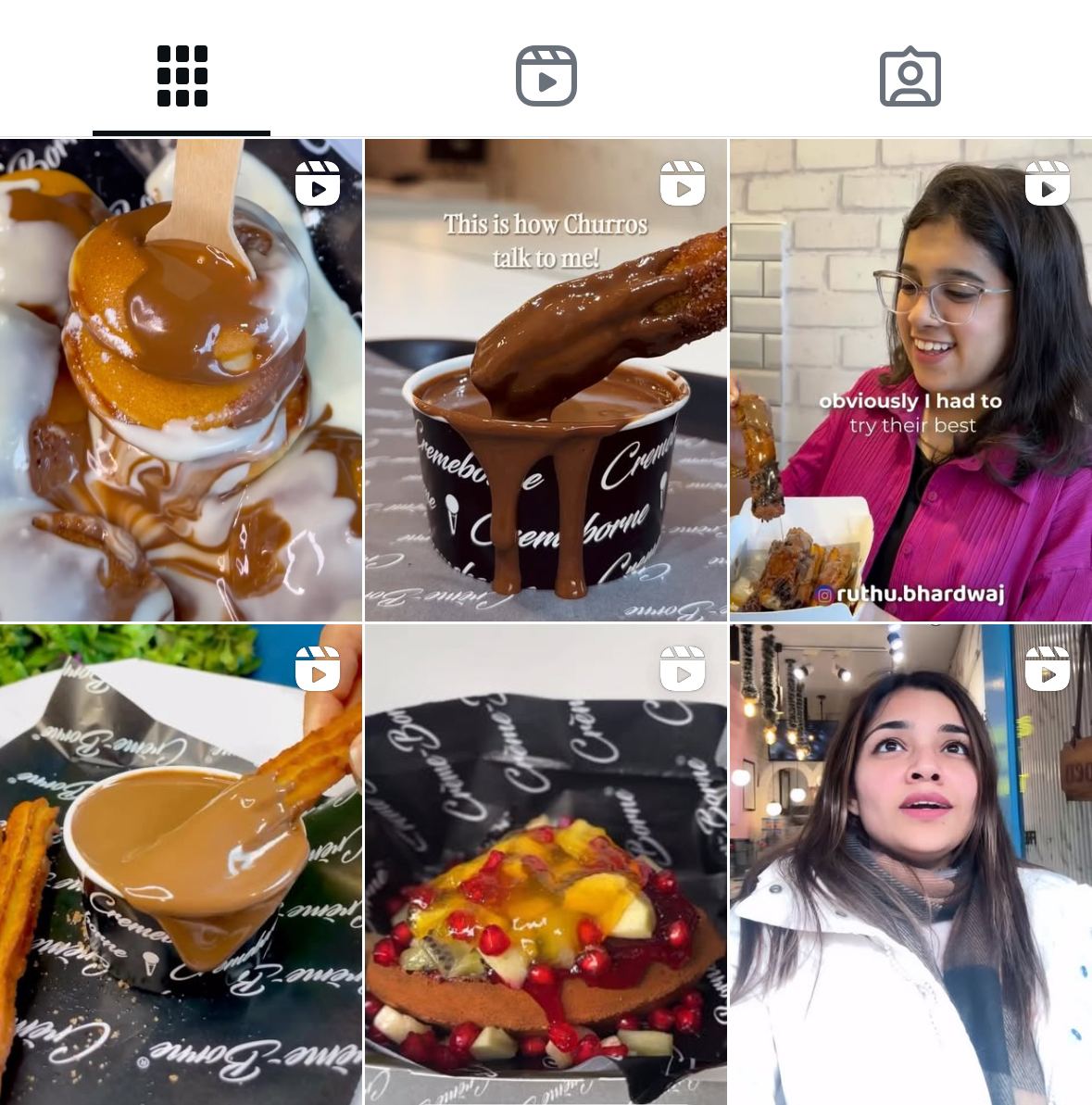Image resolution: width=1092 pixels, height=1105 pixels.
Task: Play the 'This is how Churros talk to me!' reel
Action: click(x=546, y=380)
